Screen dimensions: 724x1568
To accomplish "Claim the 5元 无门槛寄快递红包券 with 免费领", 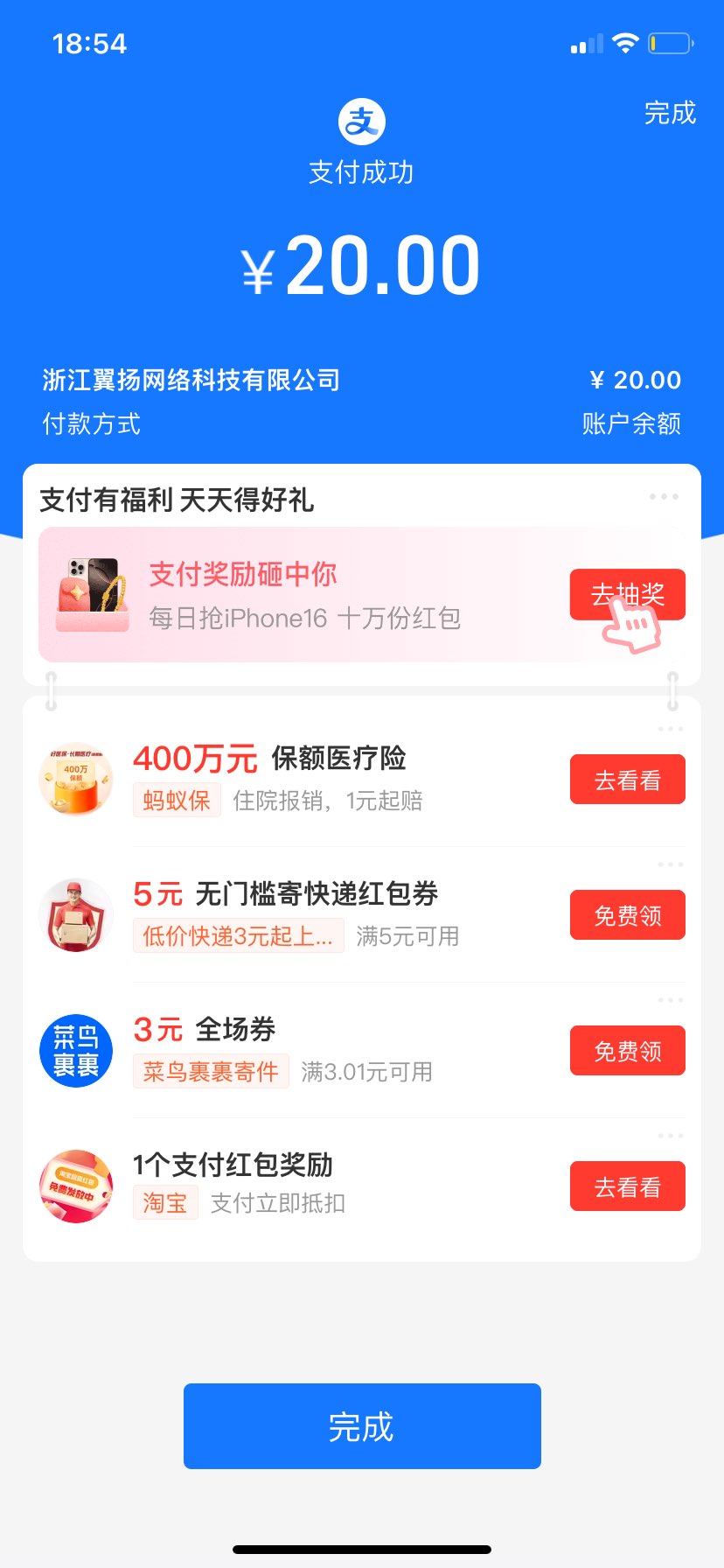I will pyautogui.click(x=627, y=915).
